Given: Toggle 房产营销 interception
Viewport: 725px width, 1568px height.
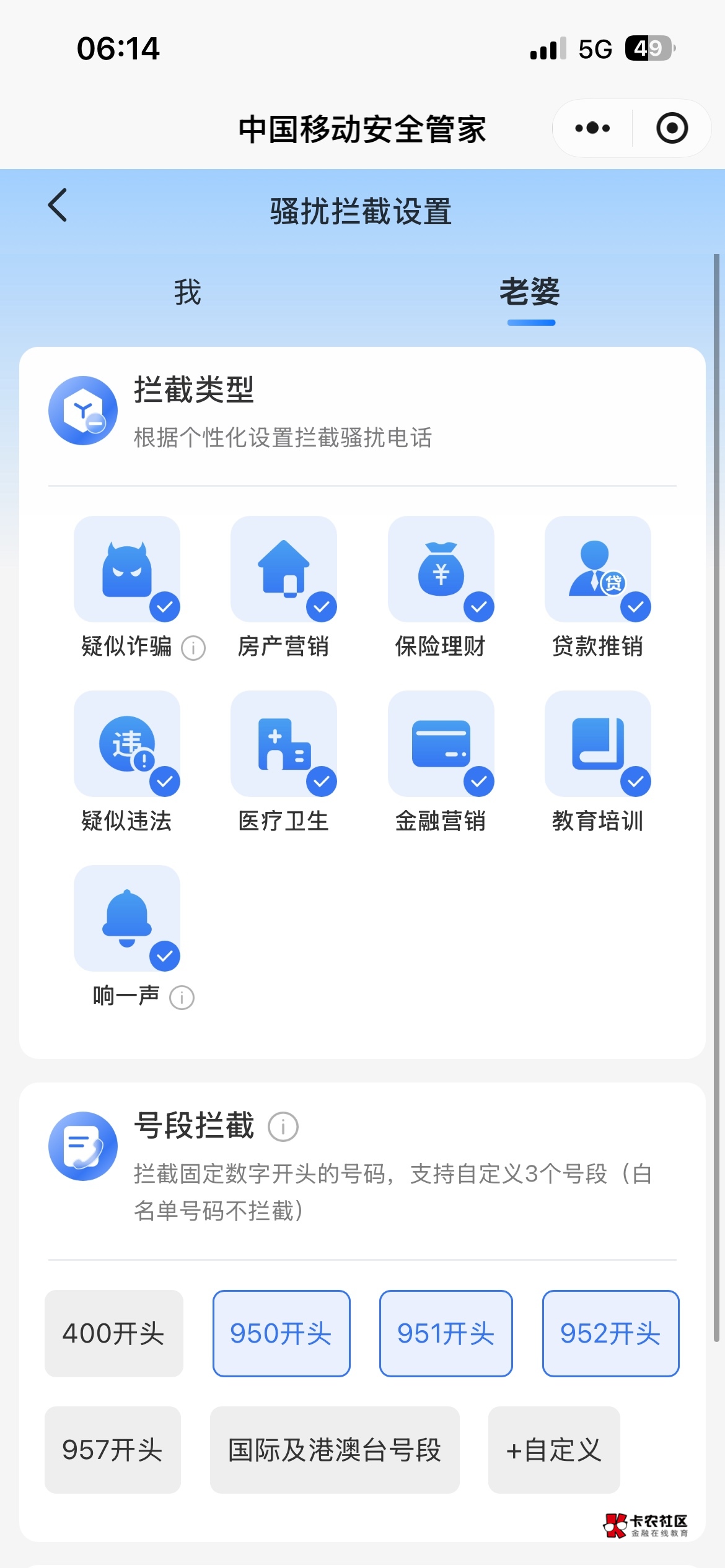Looking at the screenshot, I should click(284, 568).
